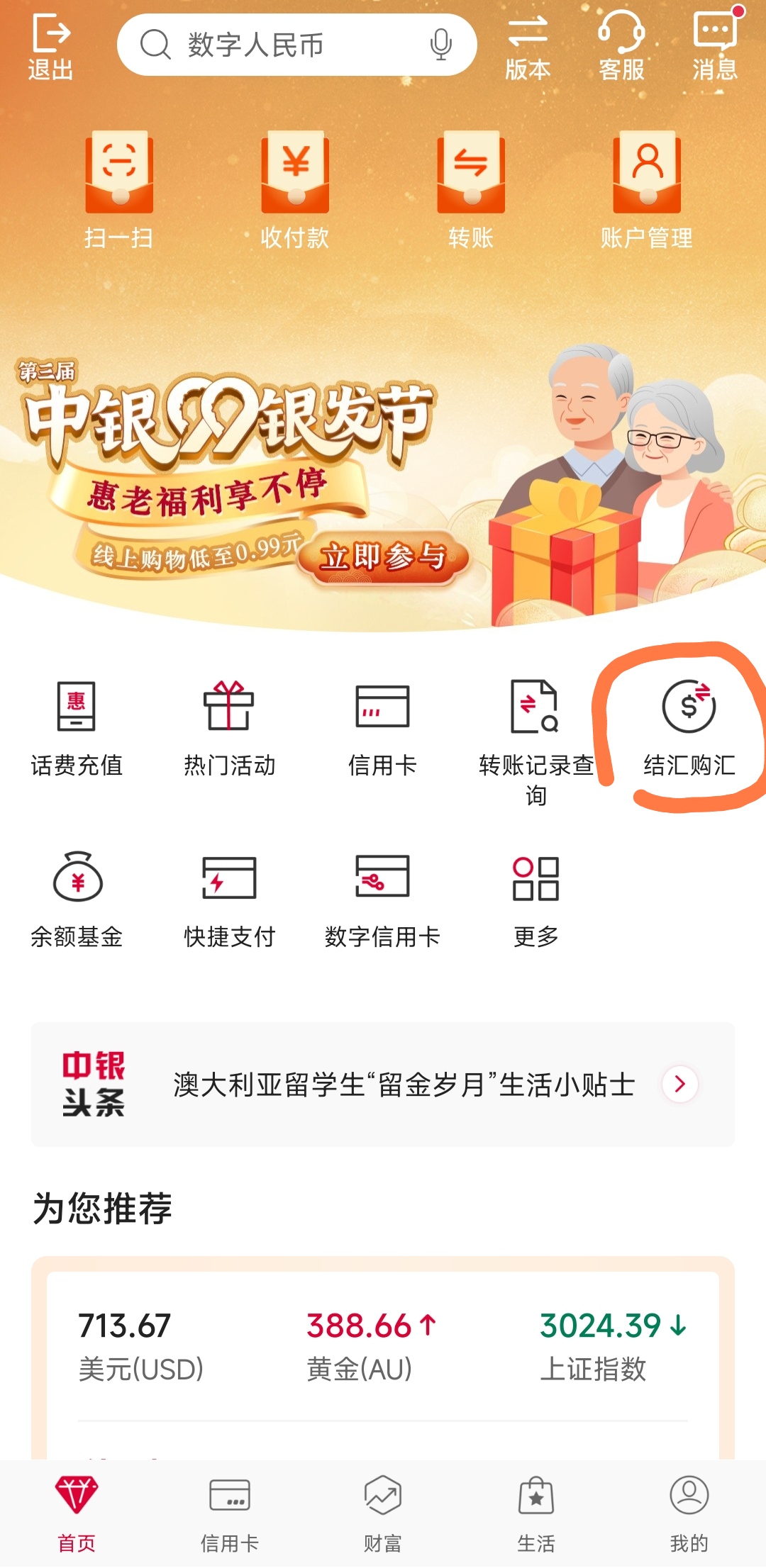This screenshot has width=766, height=1568.
Task: Tap 立即参与 on the banner
Action: (383, 557)
